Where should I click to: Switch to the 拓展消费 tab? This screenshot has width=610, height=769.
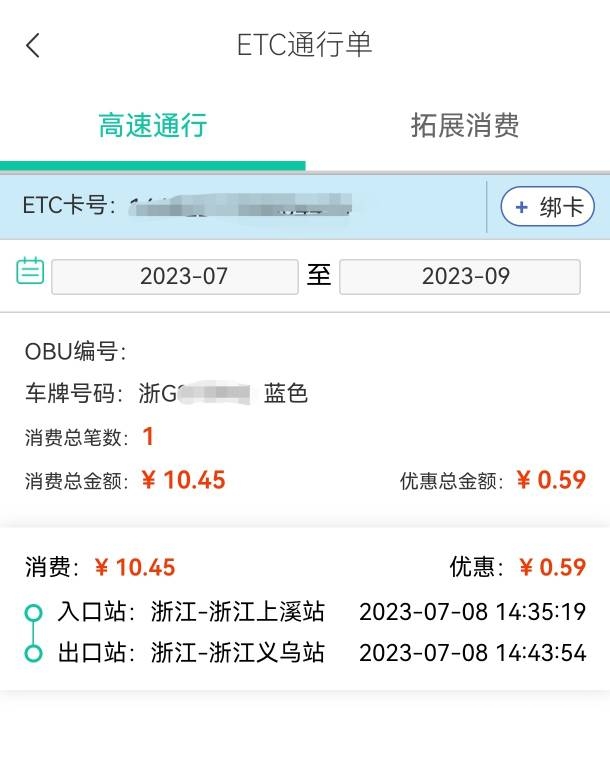pos(464,126)
